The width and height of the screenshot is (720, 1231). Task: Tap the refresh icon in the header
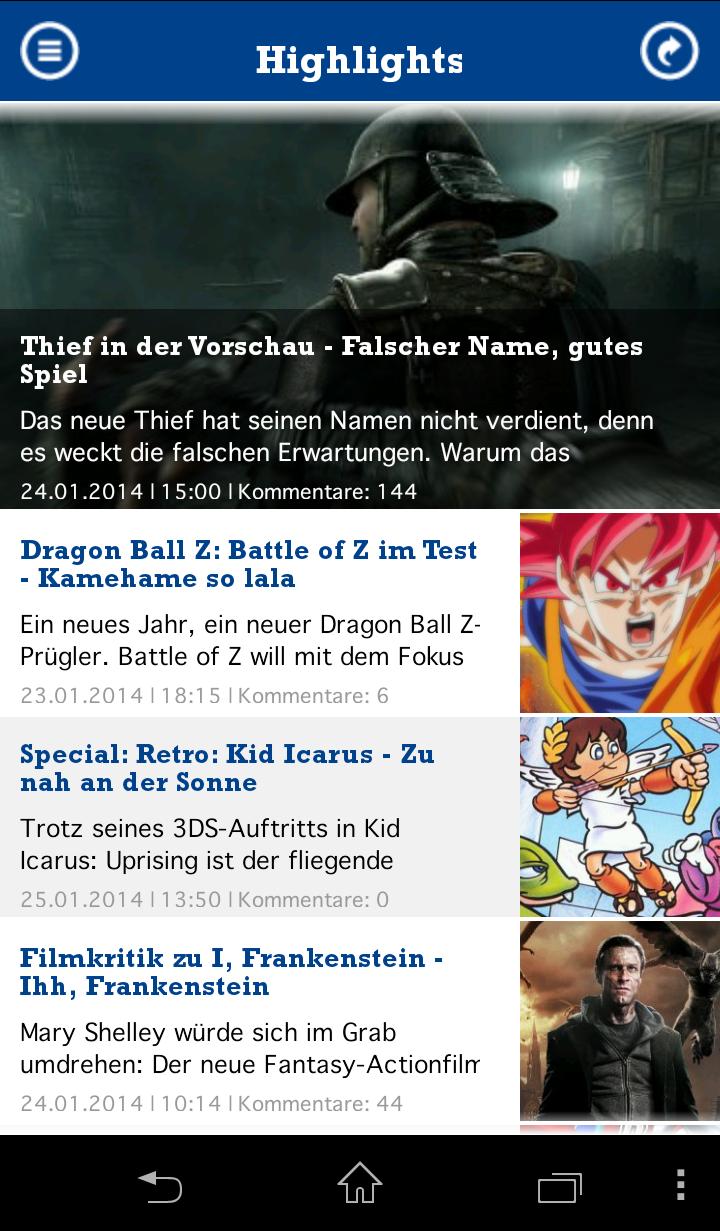[670, 50]
